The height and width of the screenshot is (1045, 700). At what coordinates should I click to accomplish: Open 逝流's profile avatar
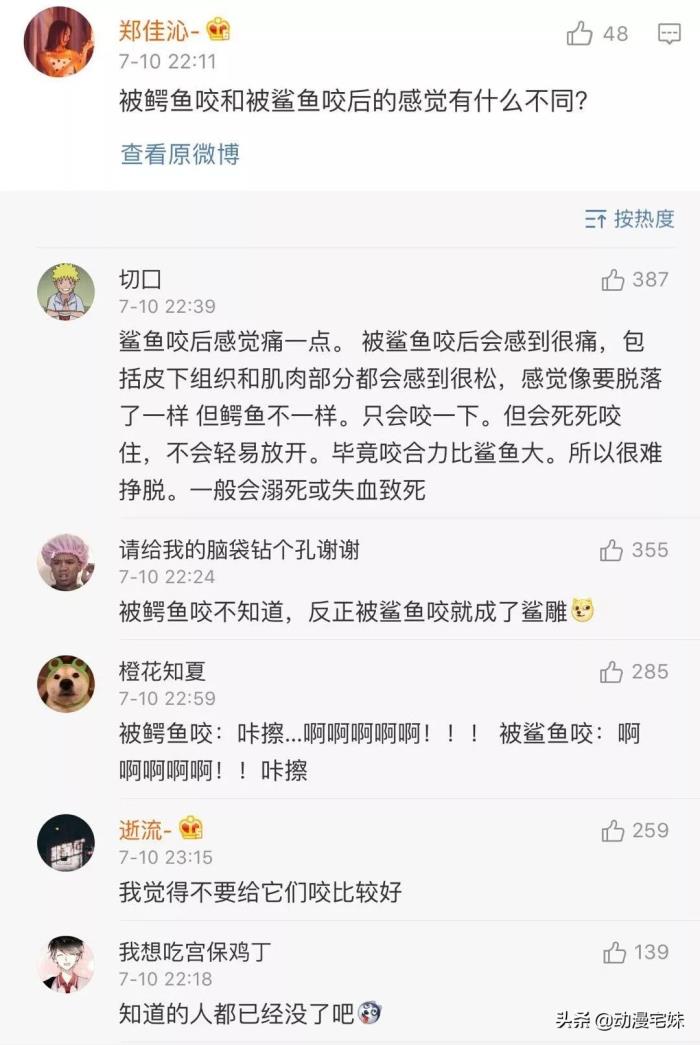click(x=66, y=841)
